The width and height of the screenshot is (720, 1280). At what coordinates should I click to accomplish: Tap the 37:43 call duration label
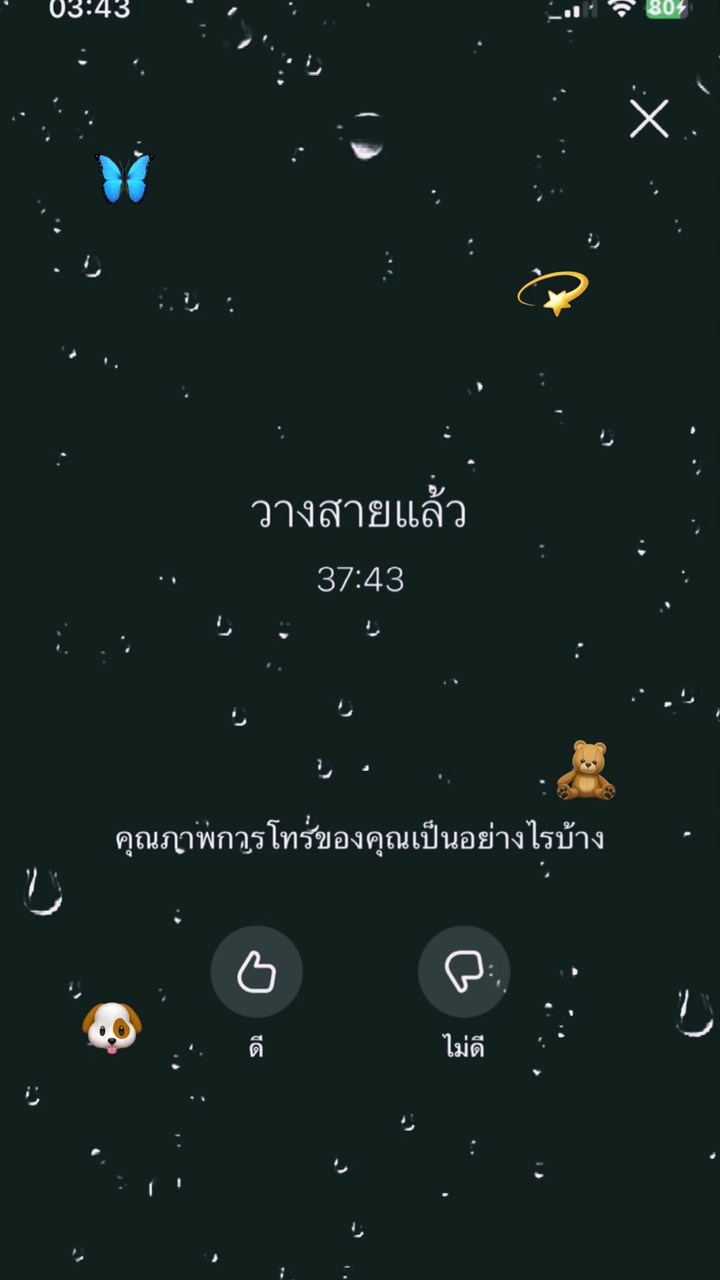point(360,579)
